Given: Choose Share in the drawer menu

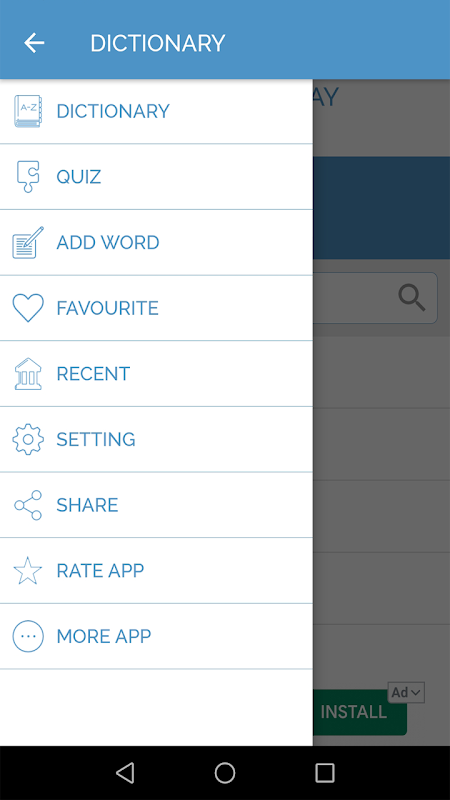Looking at the screenshot, I should pyautogui.click(x=156, y=505).
